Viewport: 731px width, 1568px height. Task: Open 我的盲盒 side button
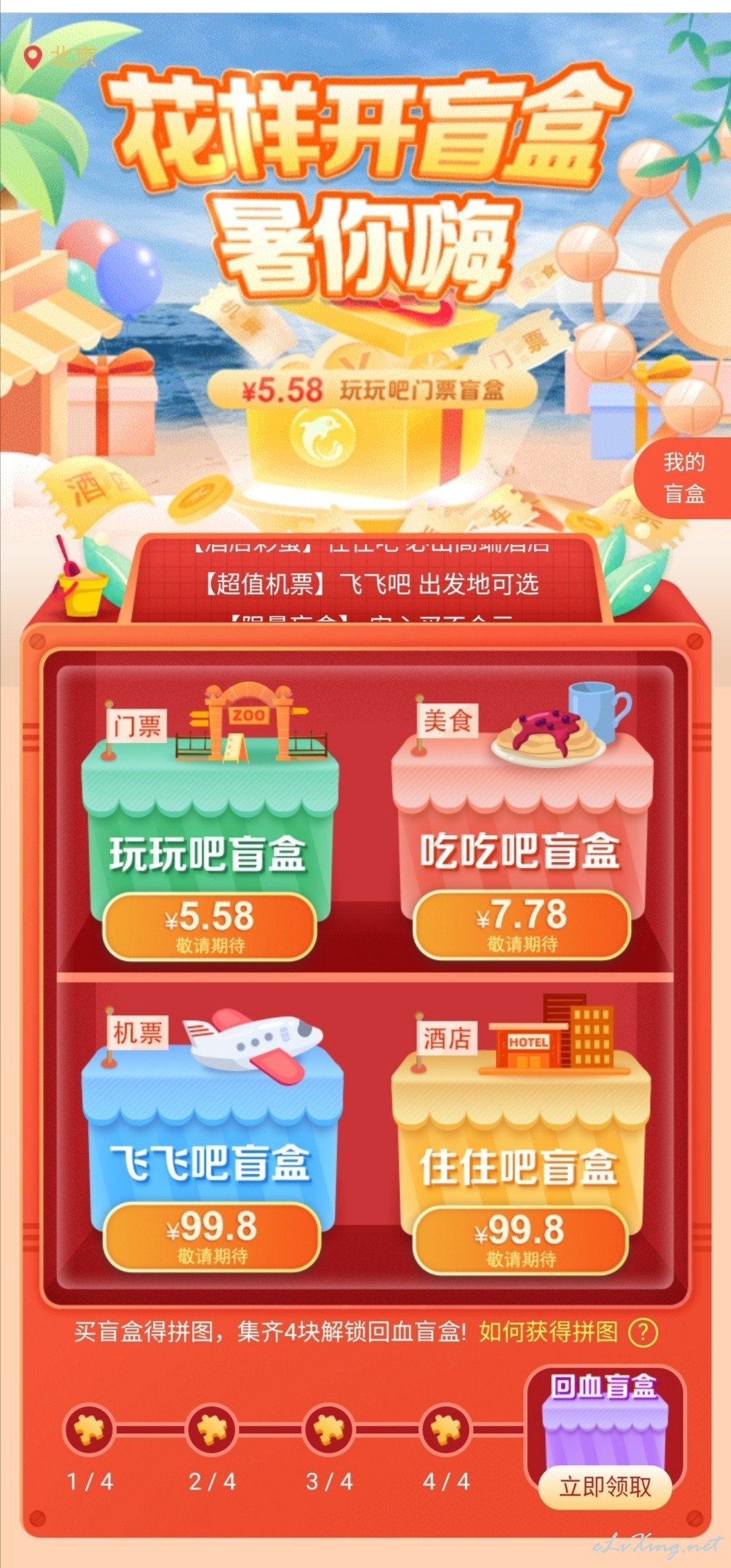(683, 478)
